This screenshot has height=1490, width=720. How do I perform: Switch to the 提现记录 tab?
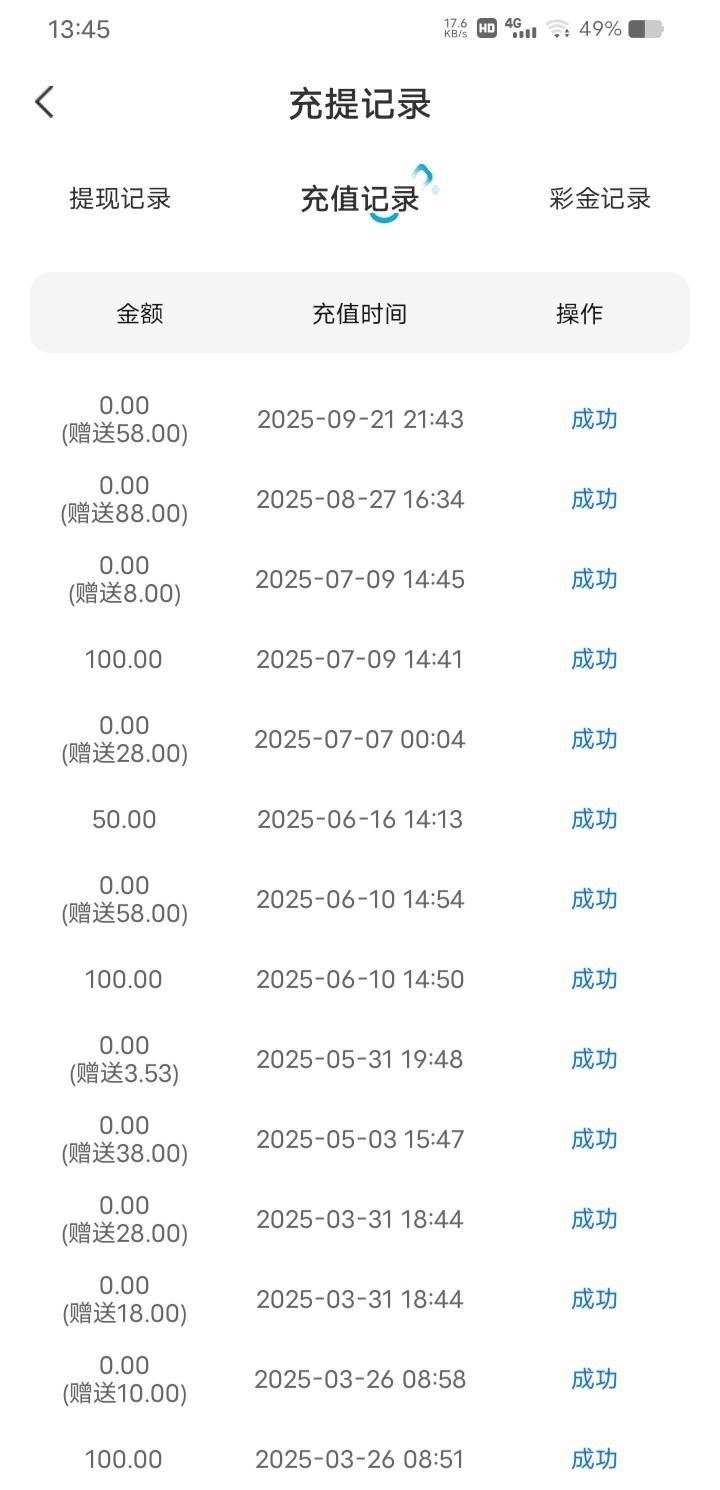tap(120, 198)
